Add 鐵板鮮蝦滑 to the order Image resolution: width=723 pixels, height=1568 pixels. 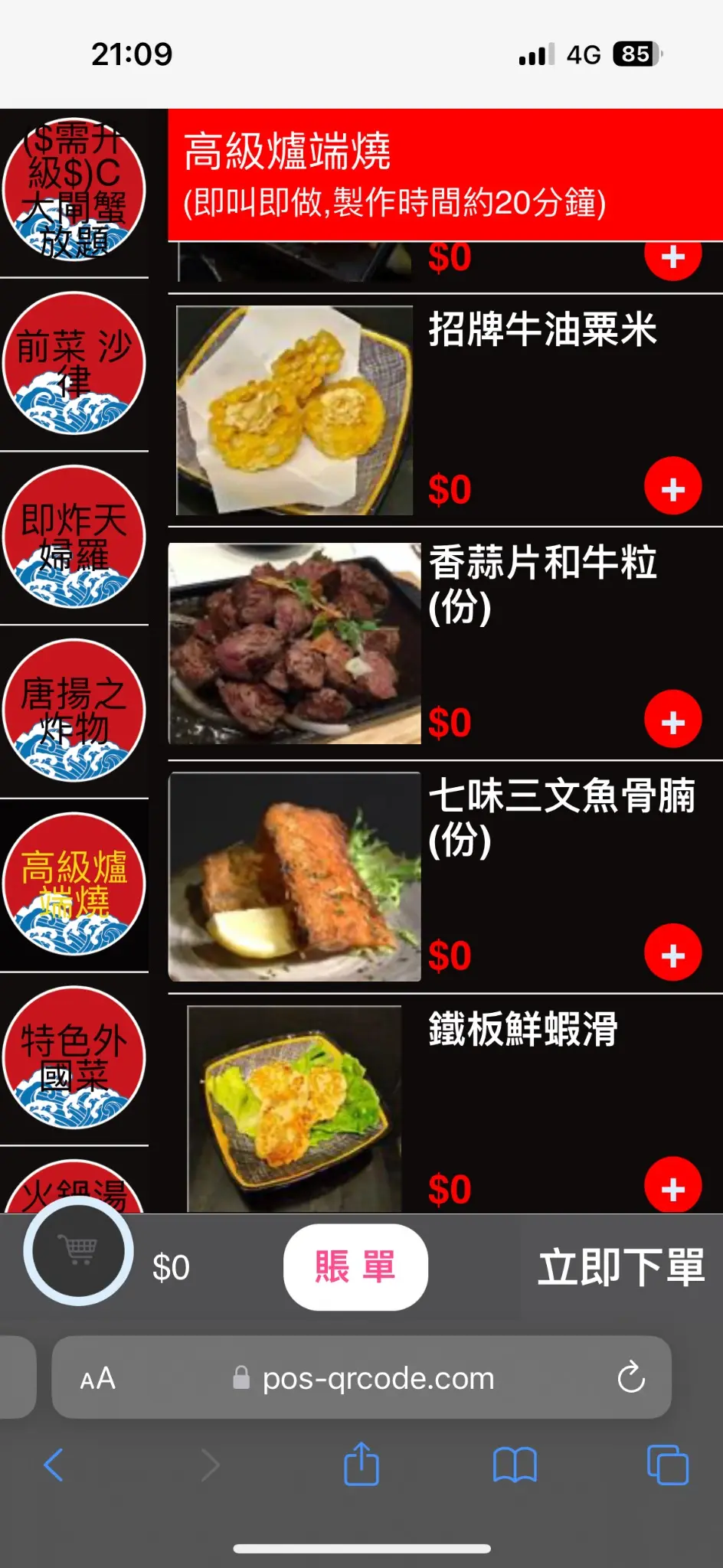[672, 1187]
